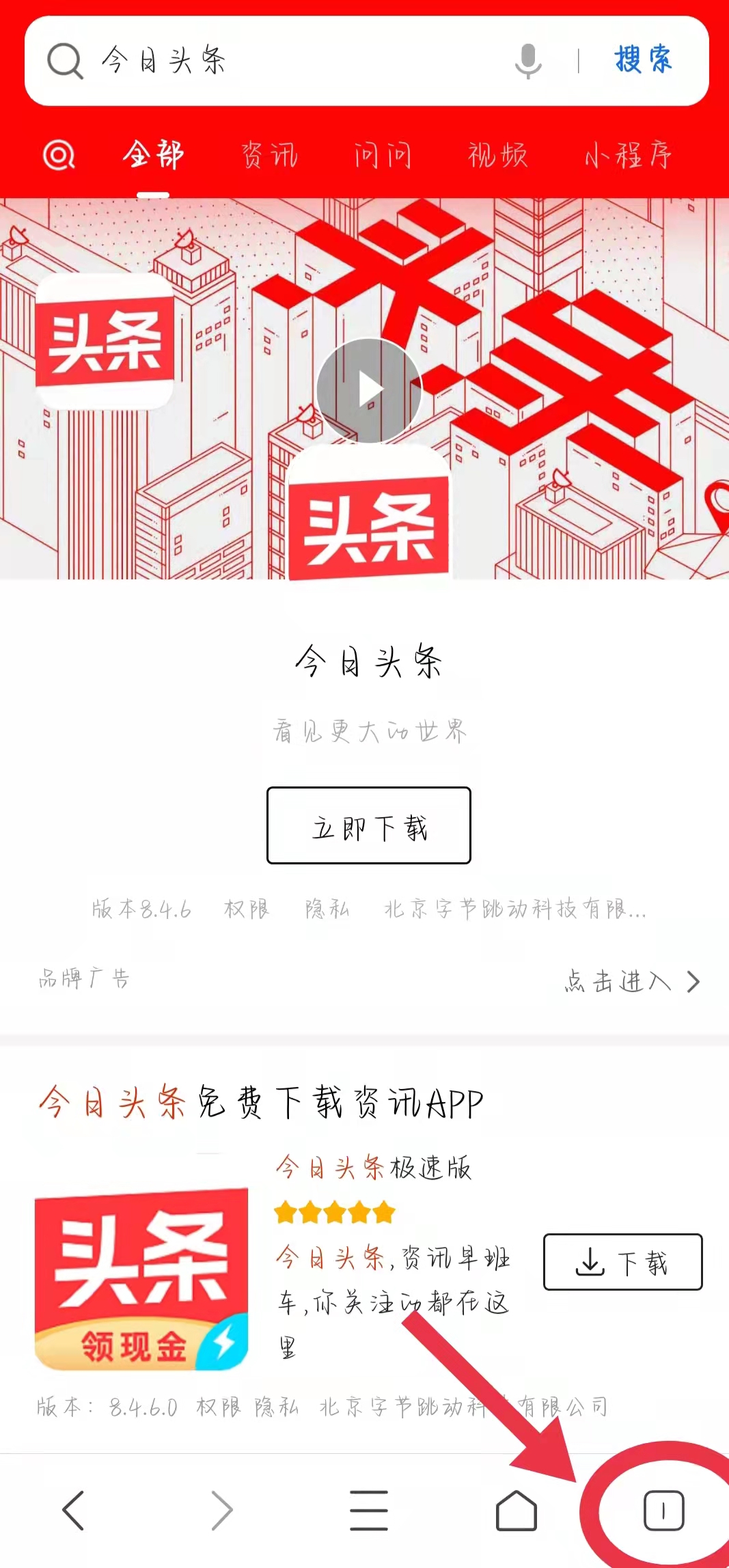Screen dimensions: 729x1568
Task: Open the tabs switcher showing 1
Action: (x=663, y=1511)
